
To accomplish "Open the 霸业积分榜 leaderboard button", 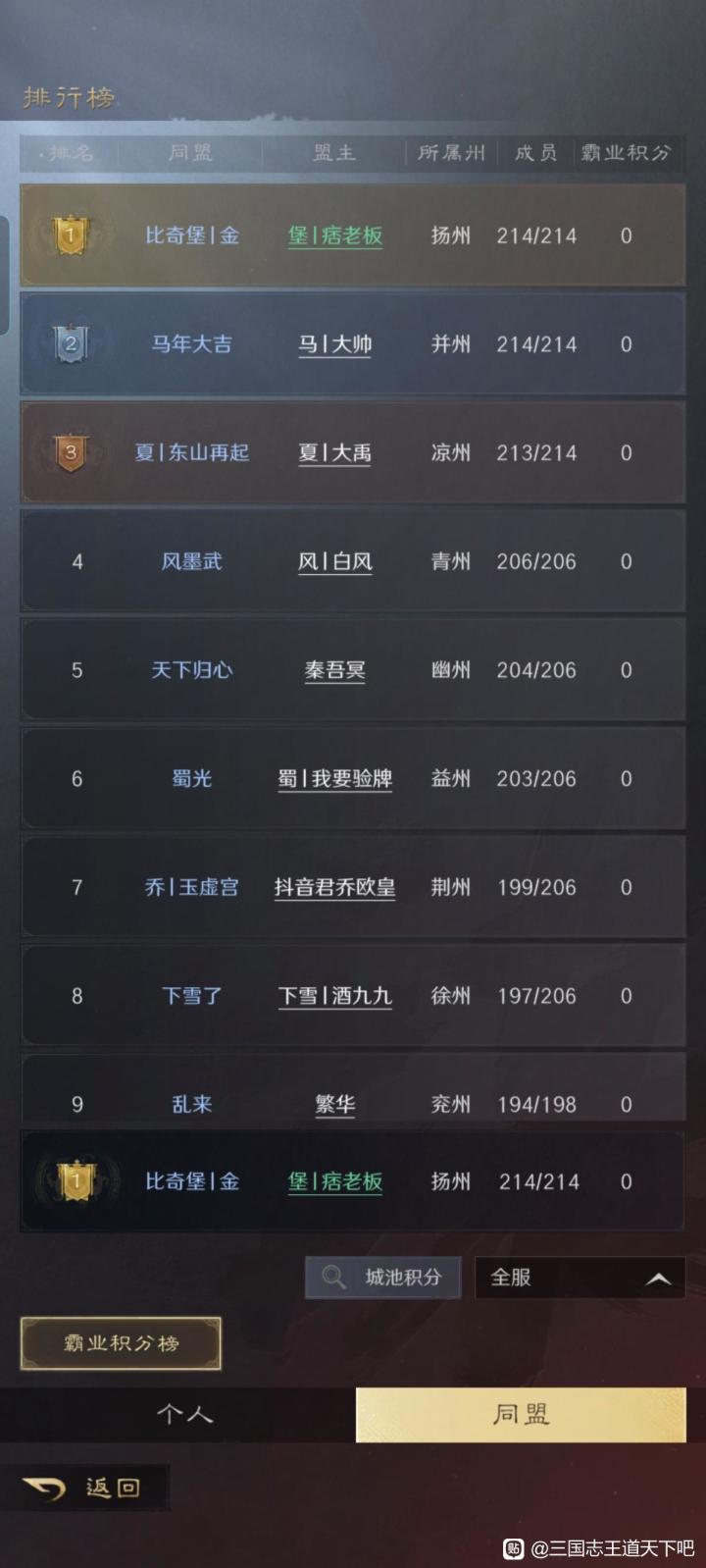I will (120, 1343).
